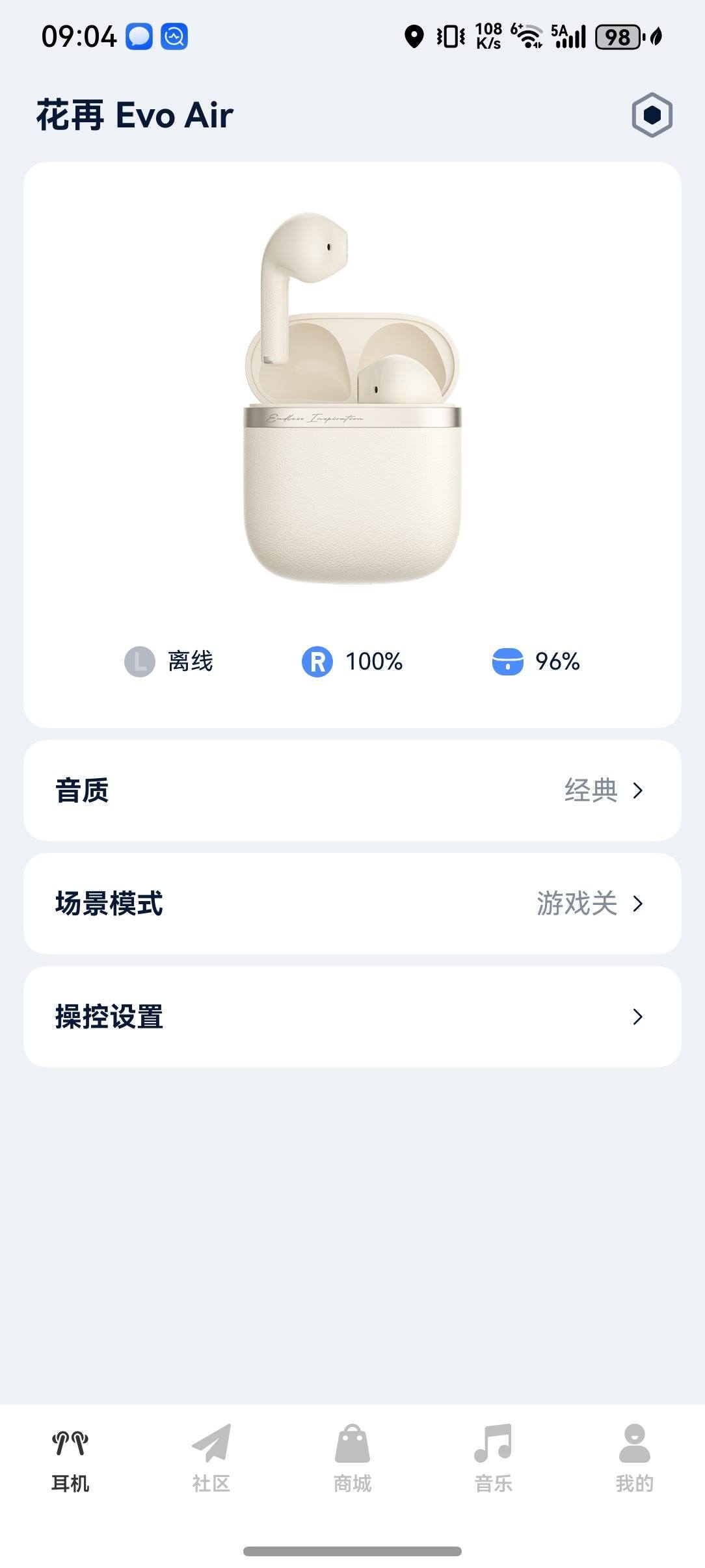Viewport: 705px width, 1568px height.
Task: Open 场景模式 scene mode settings
Action: [x=352, y=904]
